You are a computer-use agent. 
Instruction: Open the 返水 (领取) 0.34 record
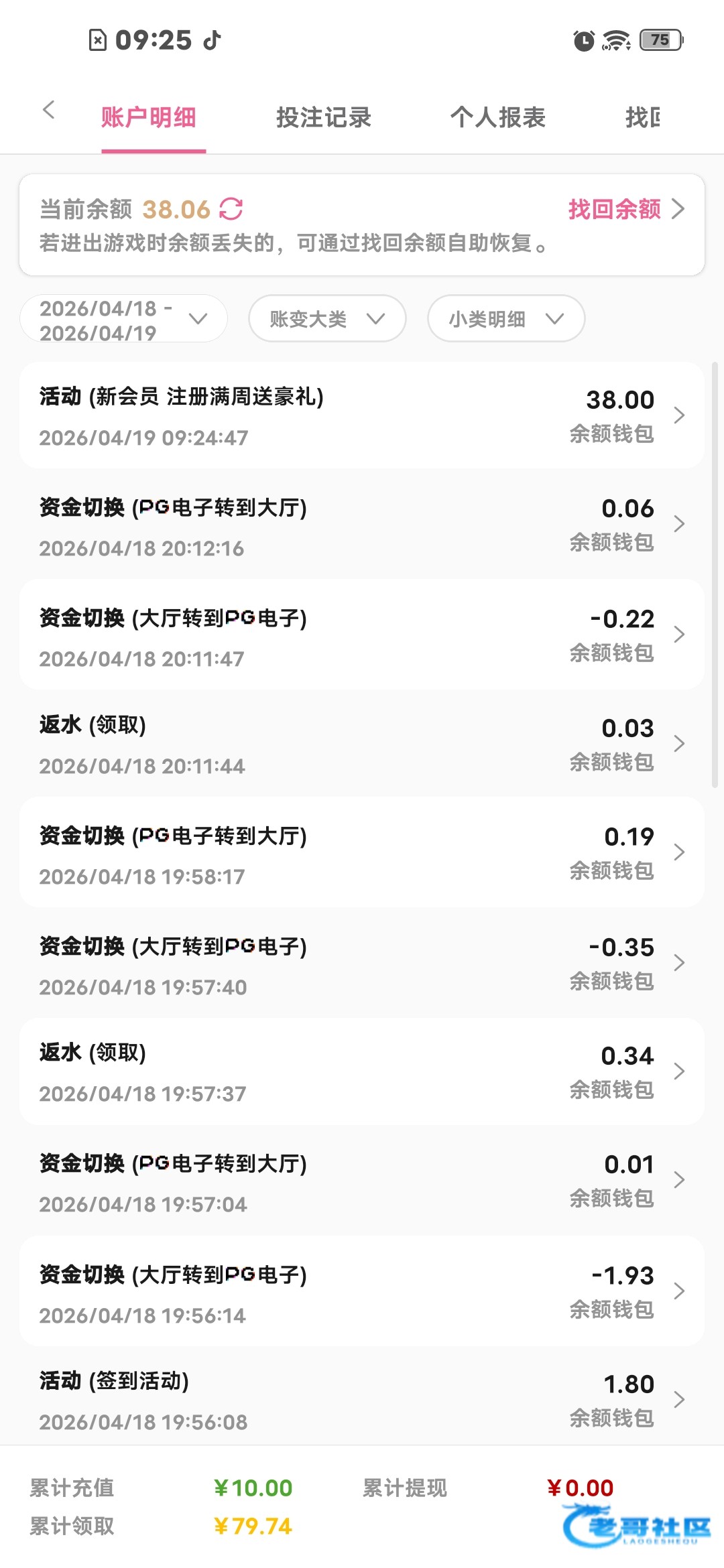[362, 1071]
